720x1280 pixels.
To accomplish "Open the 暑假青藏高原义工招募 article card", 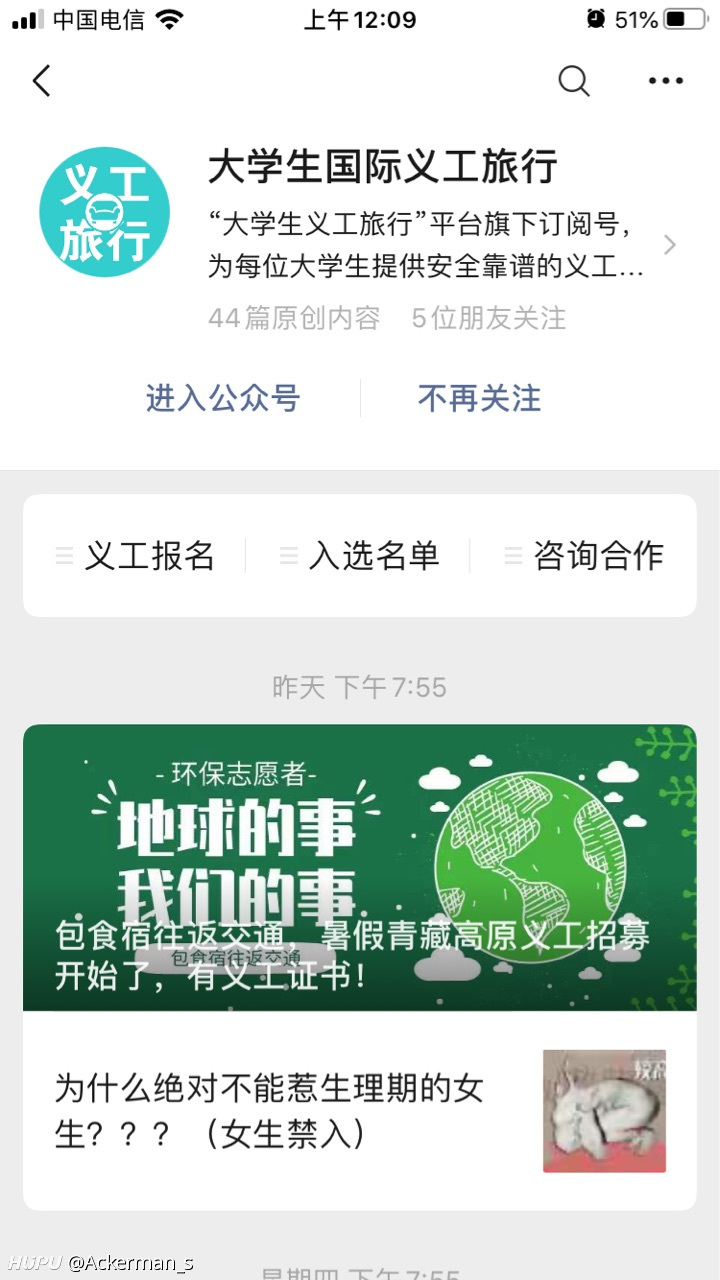I will click(360, 867).
